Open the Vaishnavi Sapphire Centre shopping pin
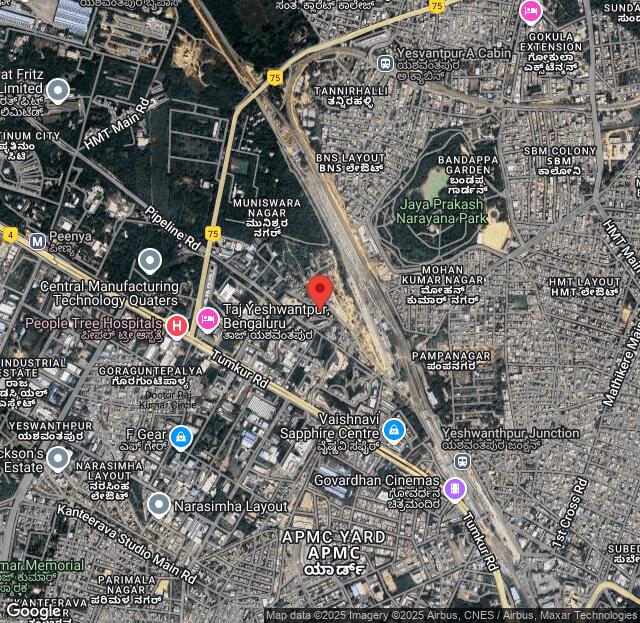Screen dimensions: 640x623 point(394,430)
